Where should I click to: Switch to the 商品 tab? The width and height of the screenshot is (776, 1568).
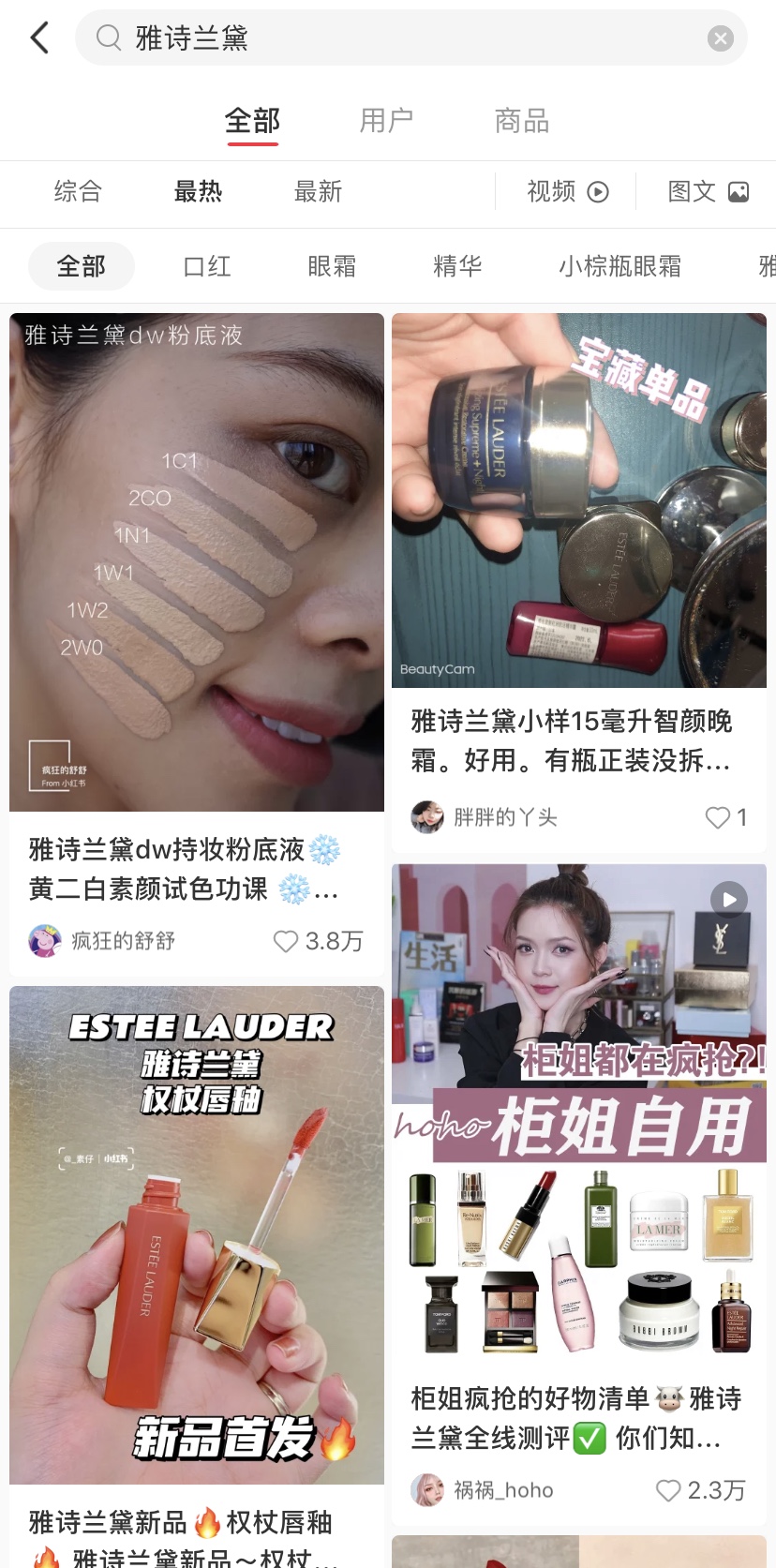click(521, 121)
